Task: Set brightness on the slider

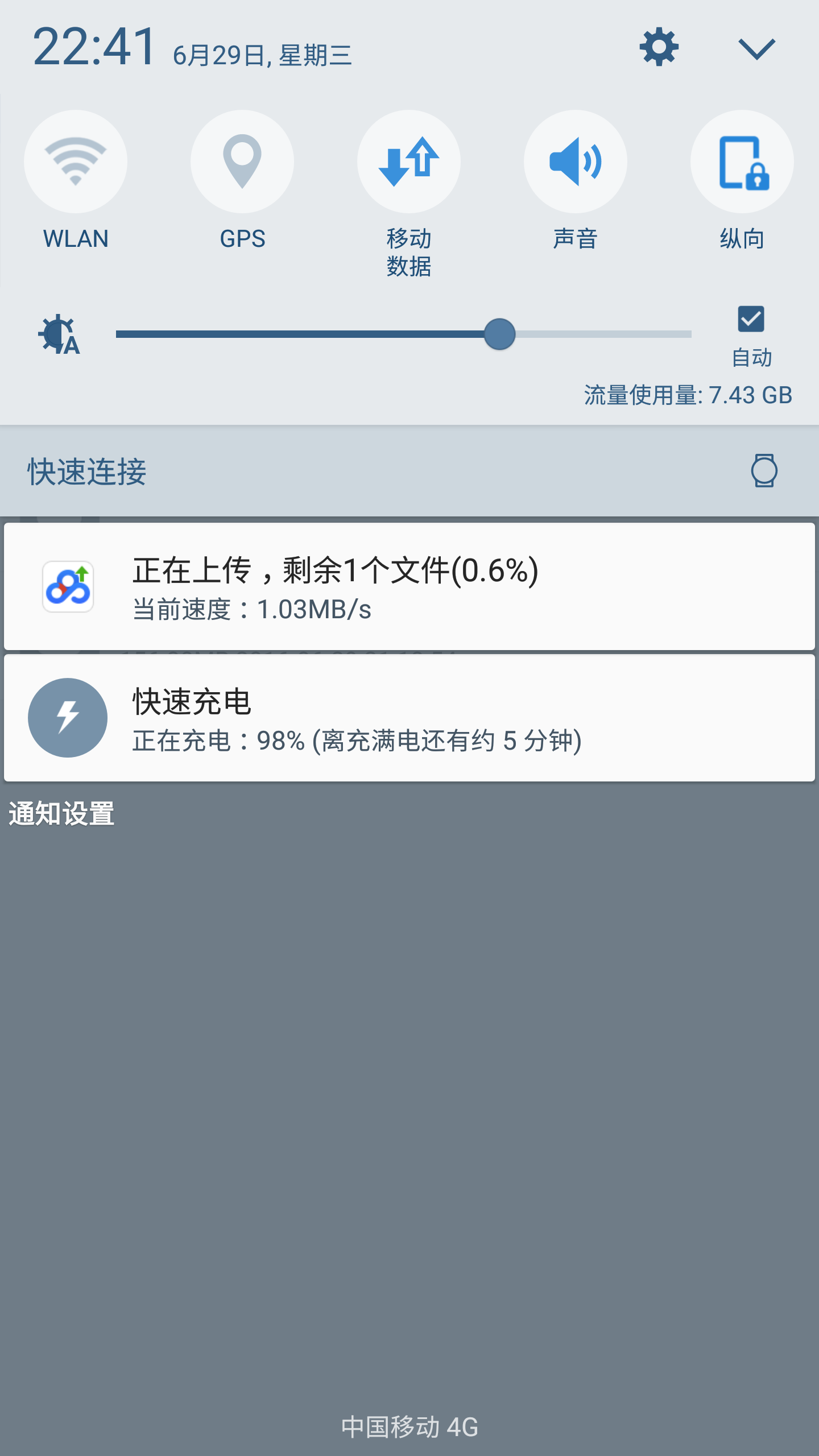Action: pos(499,334)
